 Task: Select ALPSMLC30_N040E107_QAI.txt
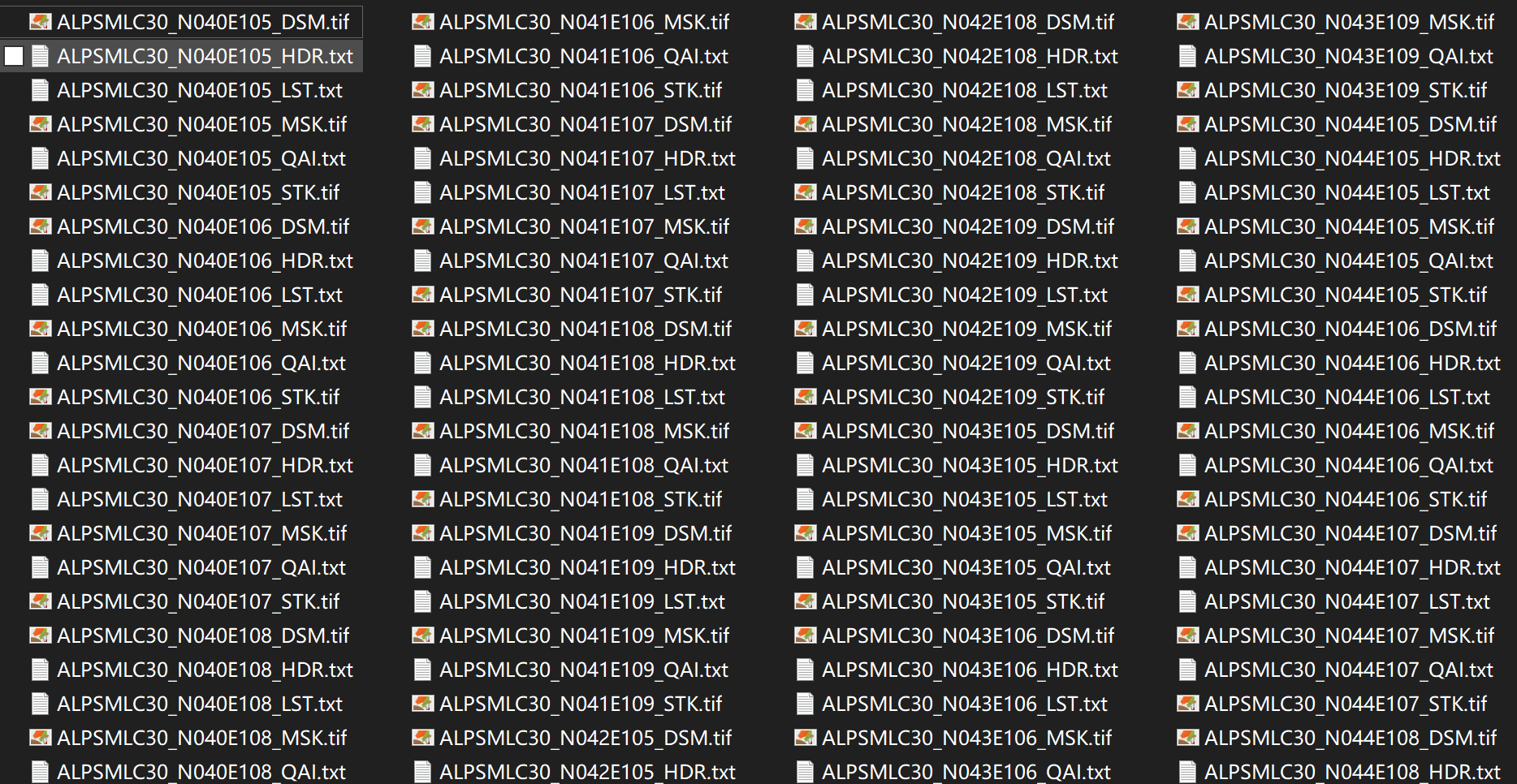pyautogui.click(x=201, y=567)
